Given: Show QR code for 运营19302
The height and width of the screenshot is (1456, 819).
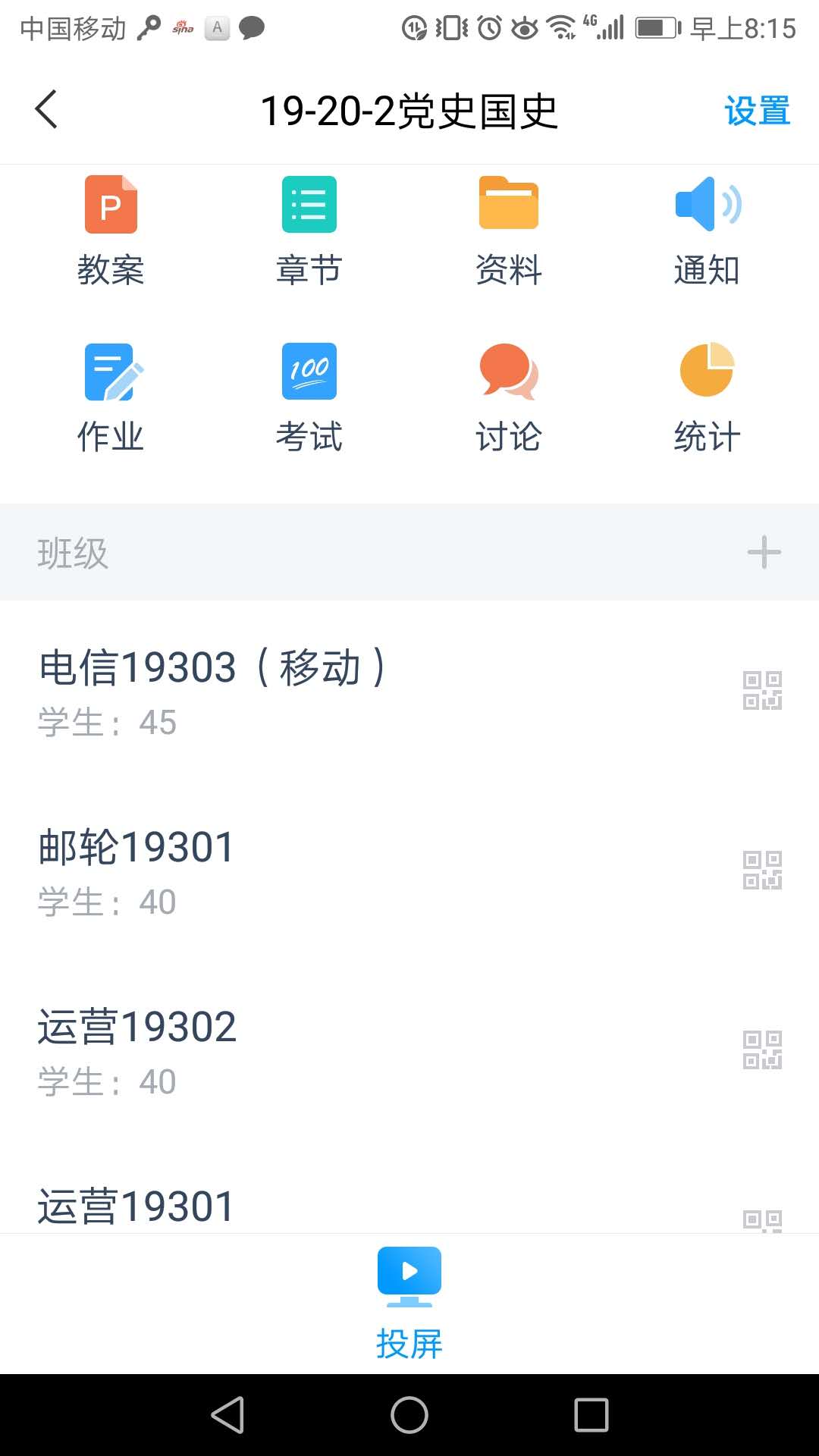Looking at the screenshot, I should point(762,1050).
